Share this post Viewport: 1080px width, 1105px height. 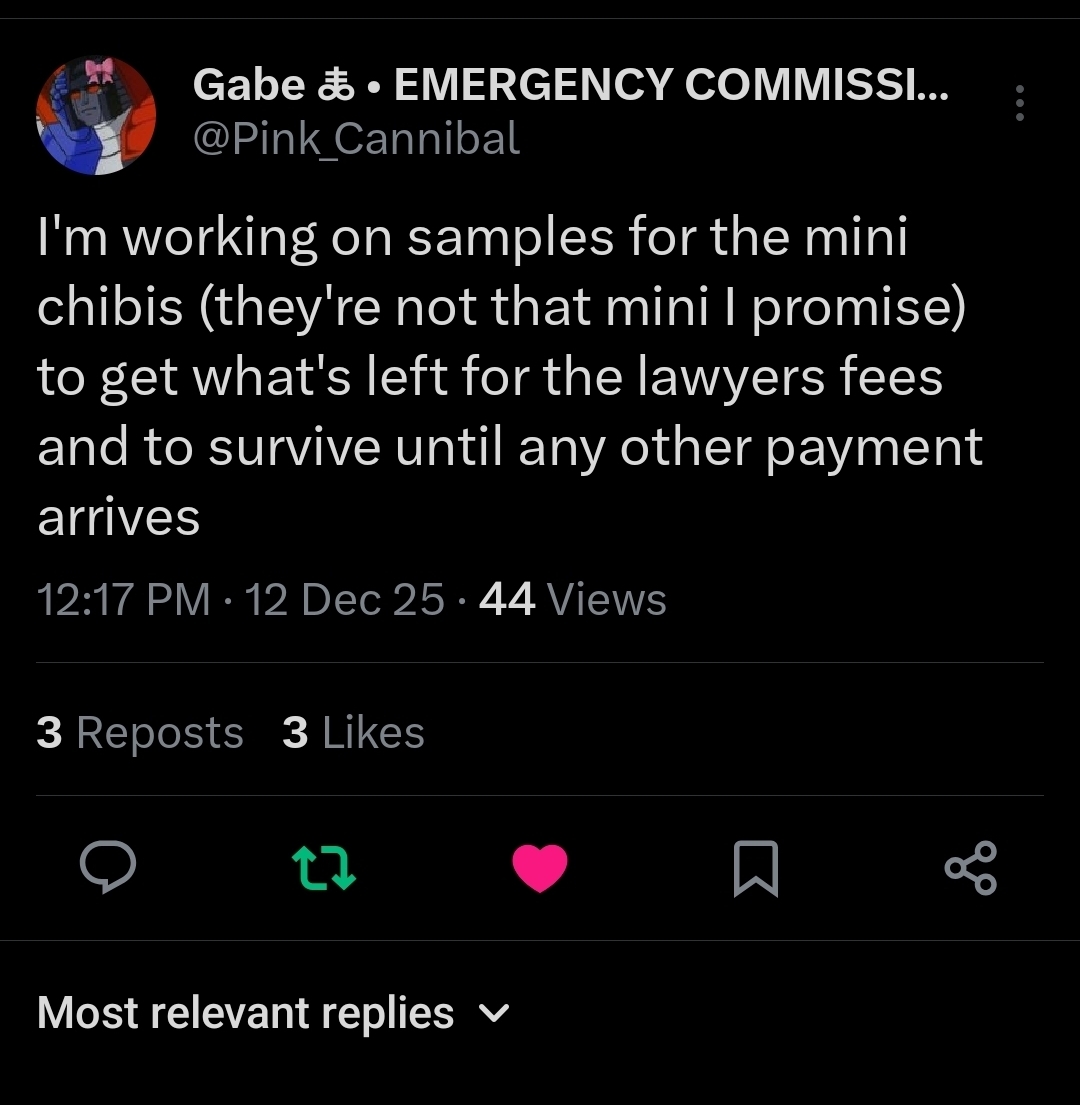[971, 868]
